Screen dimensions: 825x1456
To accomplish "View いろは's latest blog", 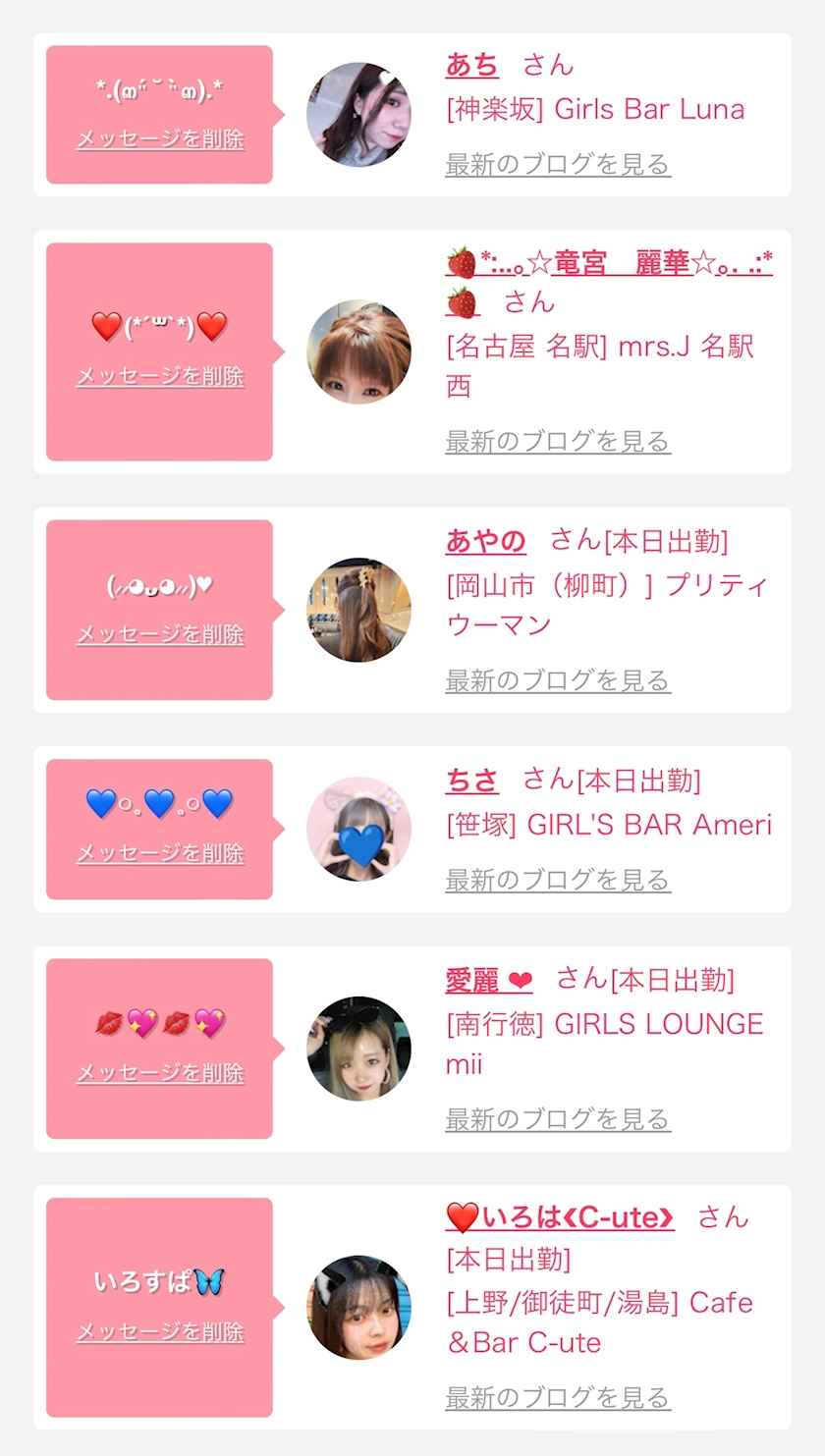I will (557, 1397).
